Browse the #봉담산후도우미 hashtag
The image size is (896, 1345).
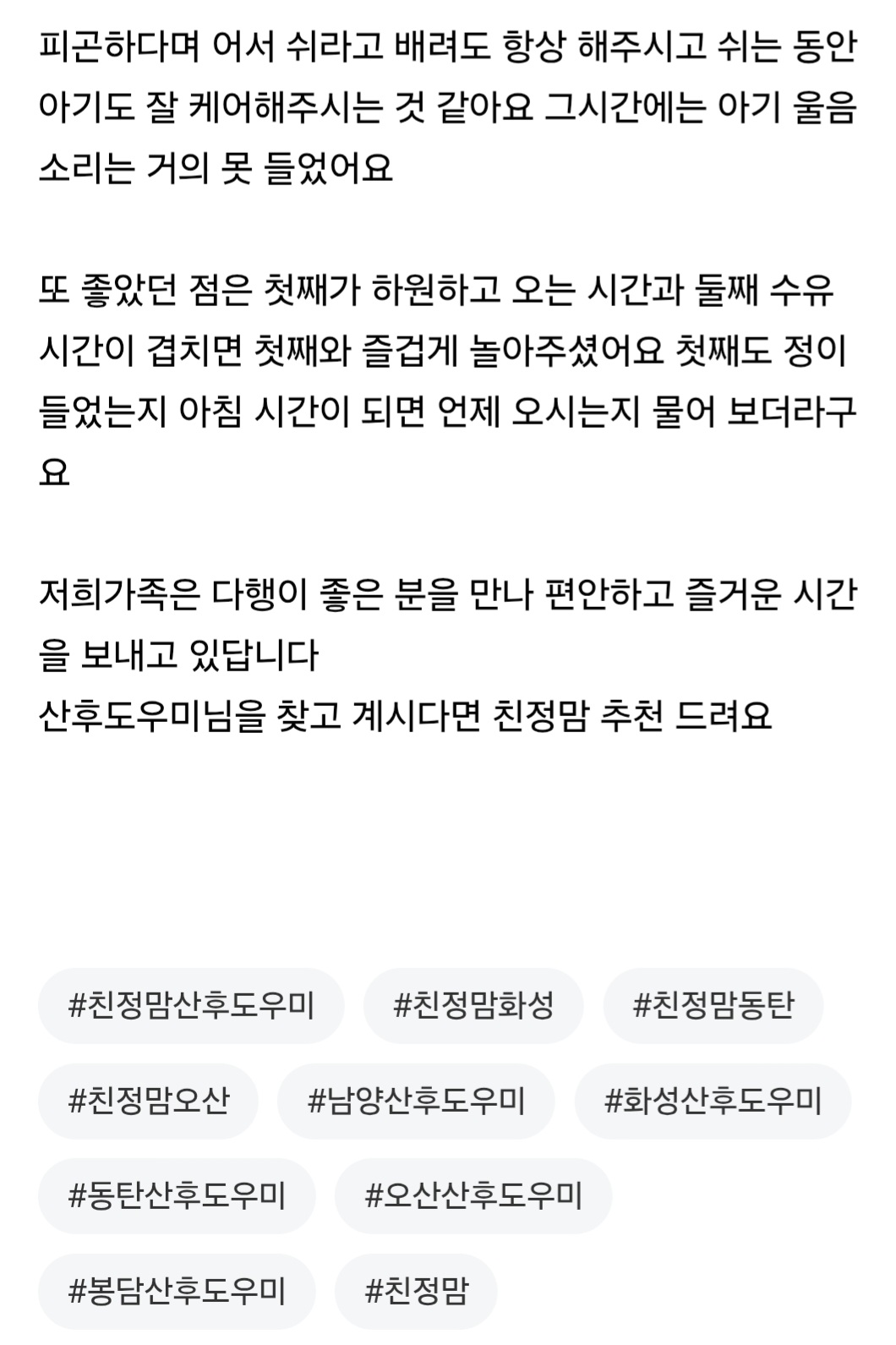(177, 1292)
